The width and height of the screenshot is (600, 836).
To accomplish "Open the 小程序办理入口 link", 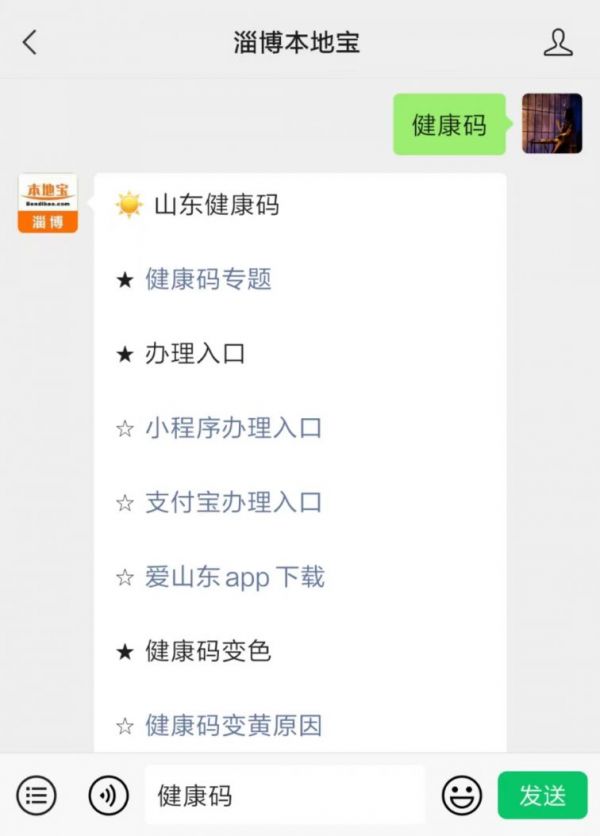I will (233, 429).
